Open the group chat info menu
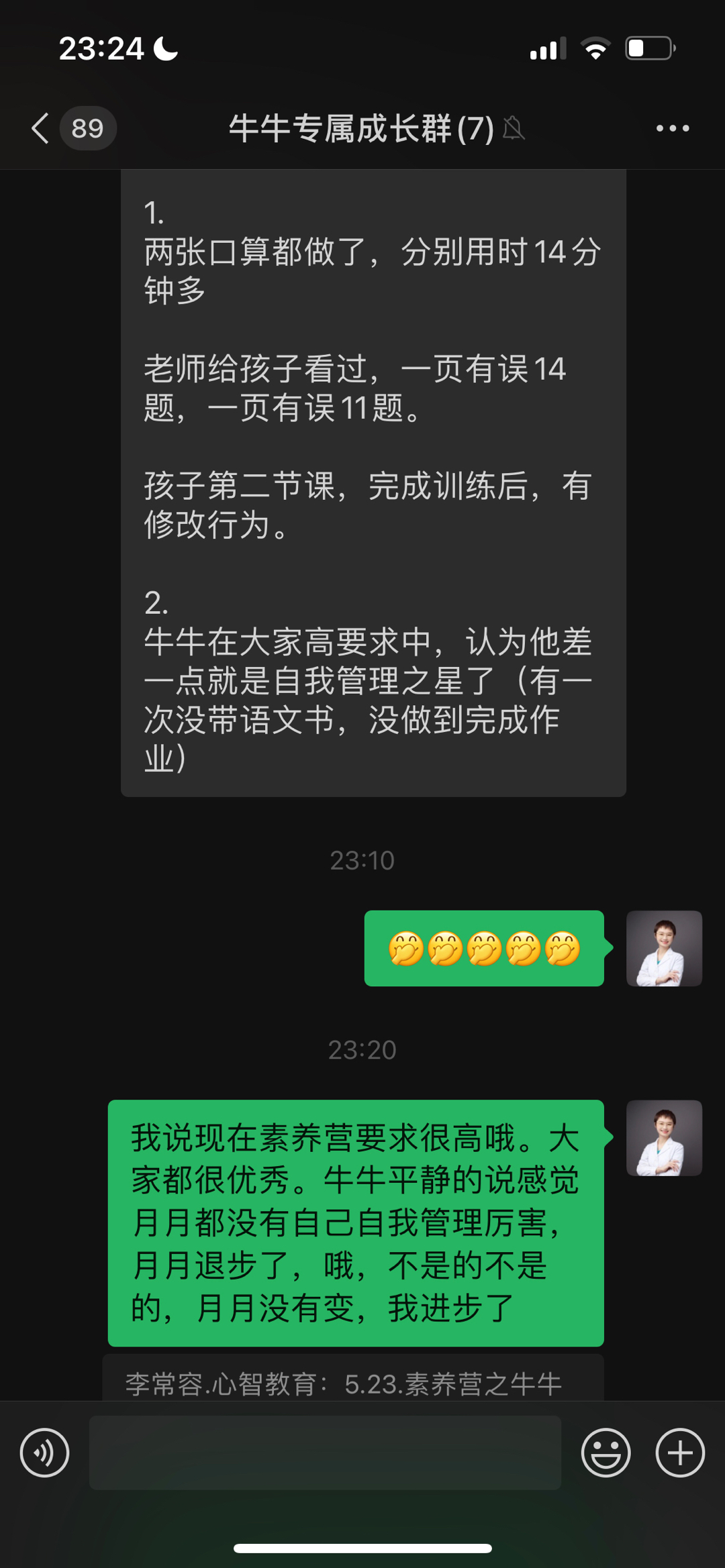This screenshot has width=725, height=1568. (673, 128)
